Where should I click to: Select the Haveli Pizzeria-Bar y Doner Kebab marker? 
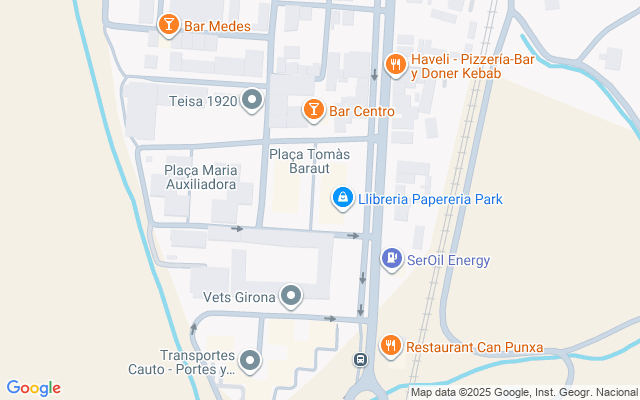pyautogui.click(x=396, y=65)
